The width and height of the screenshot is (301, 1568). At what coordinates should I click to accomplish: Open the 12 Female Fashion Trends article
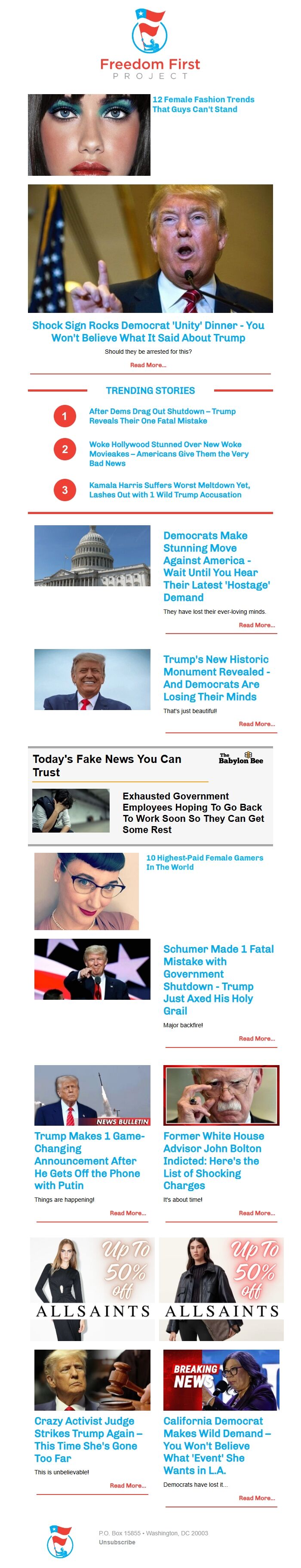click(x=203, y=104)
